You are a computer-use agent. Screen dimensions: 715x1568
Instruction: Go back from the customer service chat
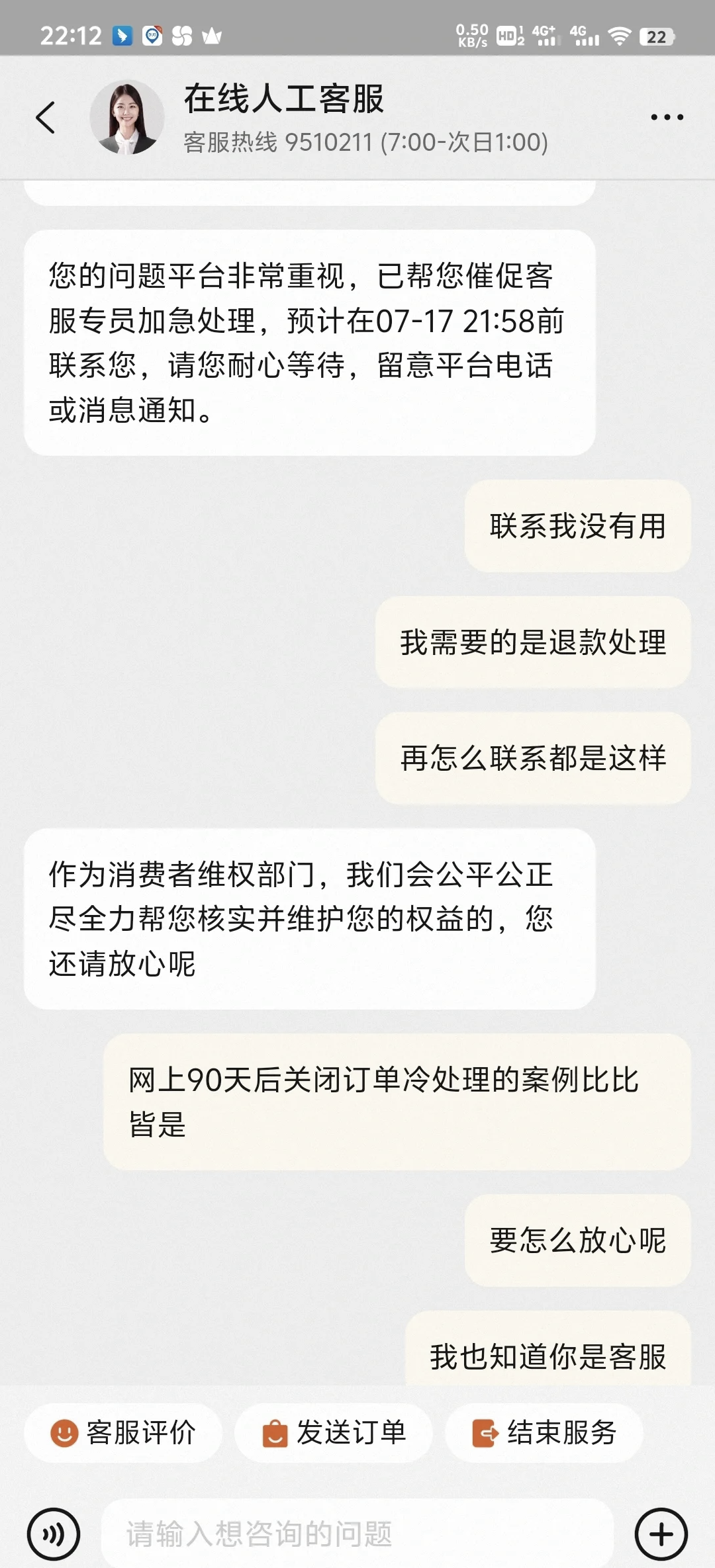tap(45, 118)
